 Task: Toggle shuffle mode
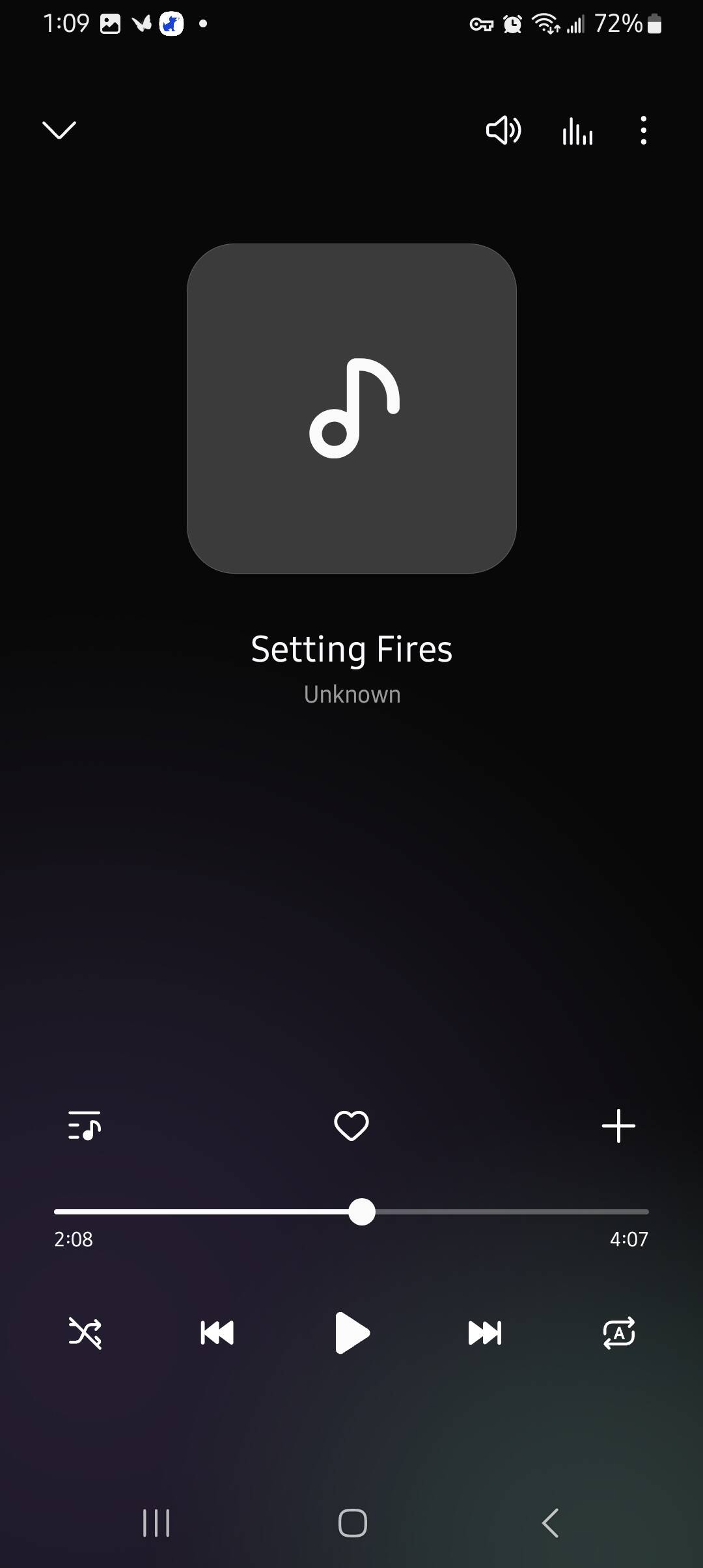coord(85,1333)
